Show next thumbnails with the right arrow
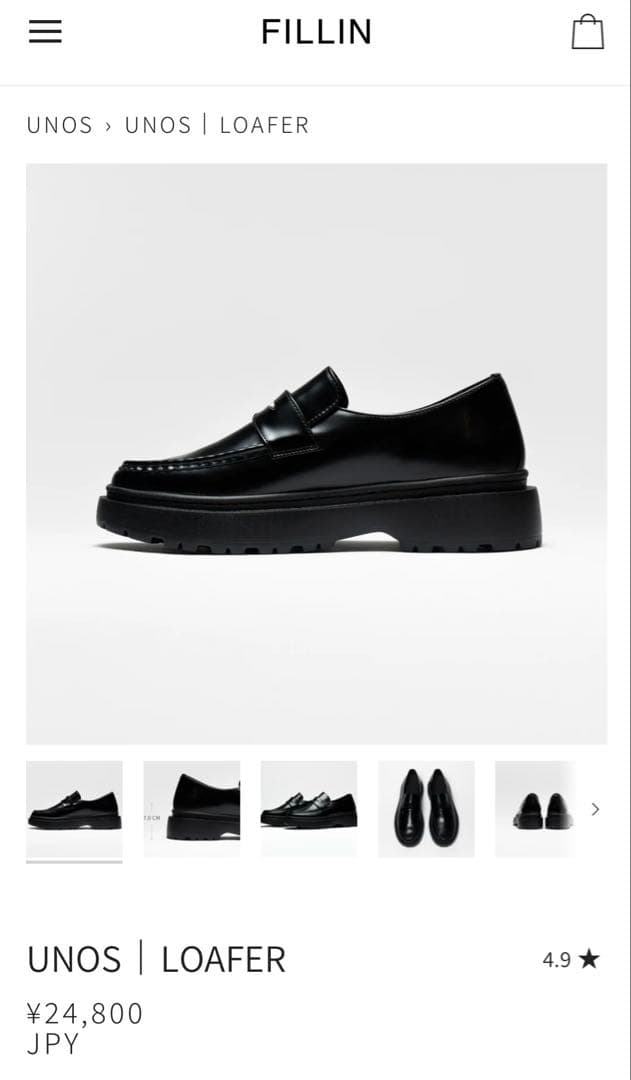The width and height of the screenshot is (631, 1080). coord(596,809)
